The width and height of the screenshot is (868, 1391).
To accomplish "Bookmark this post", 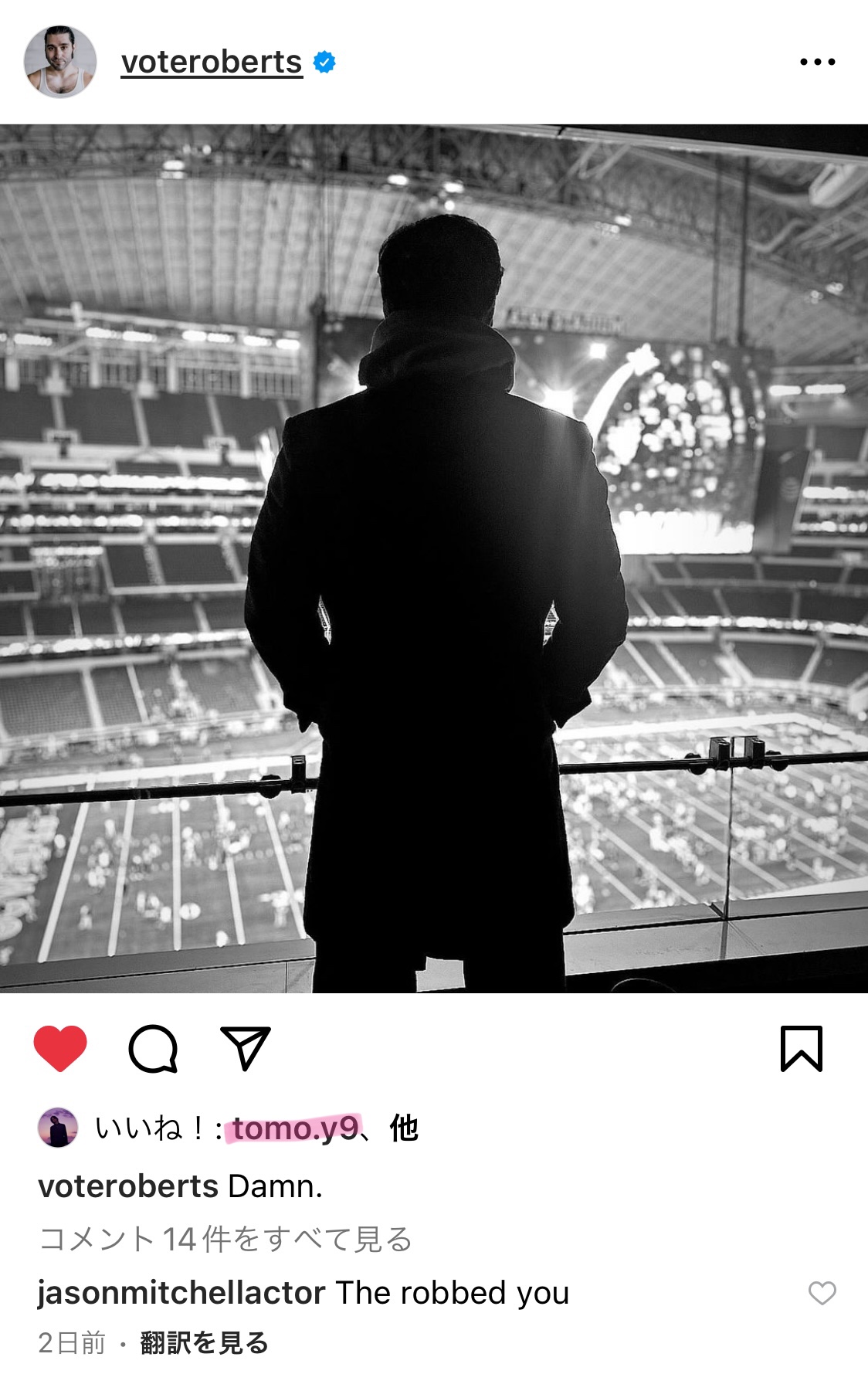I will [802, 1048].
